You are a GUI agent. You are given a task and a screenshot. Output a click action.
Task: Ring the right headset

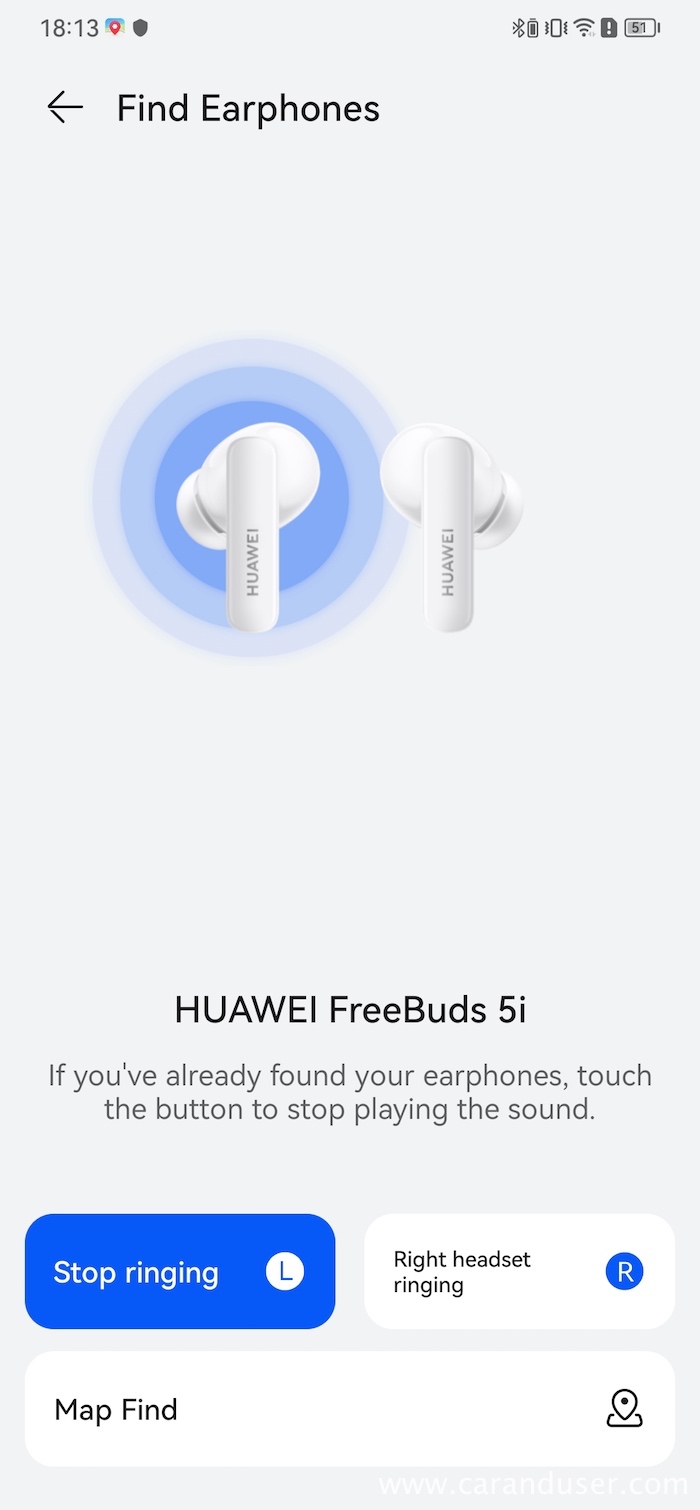point(519,1272)
